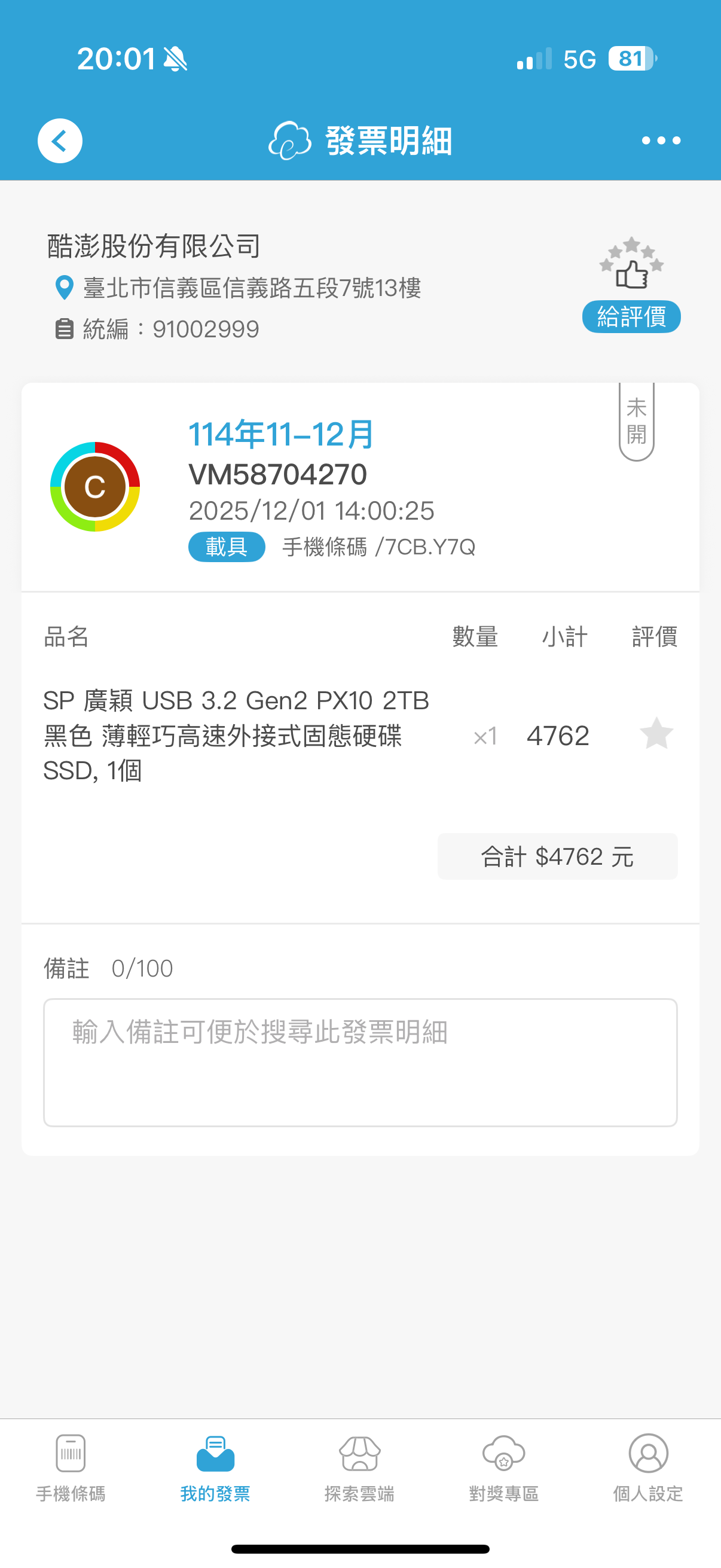Image resolution: width=721 pixels, height=1568 pixels.
Task: Focus the 備註 note input field
Action: (360, 1062)
